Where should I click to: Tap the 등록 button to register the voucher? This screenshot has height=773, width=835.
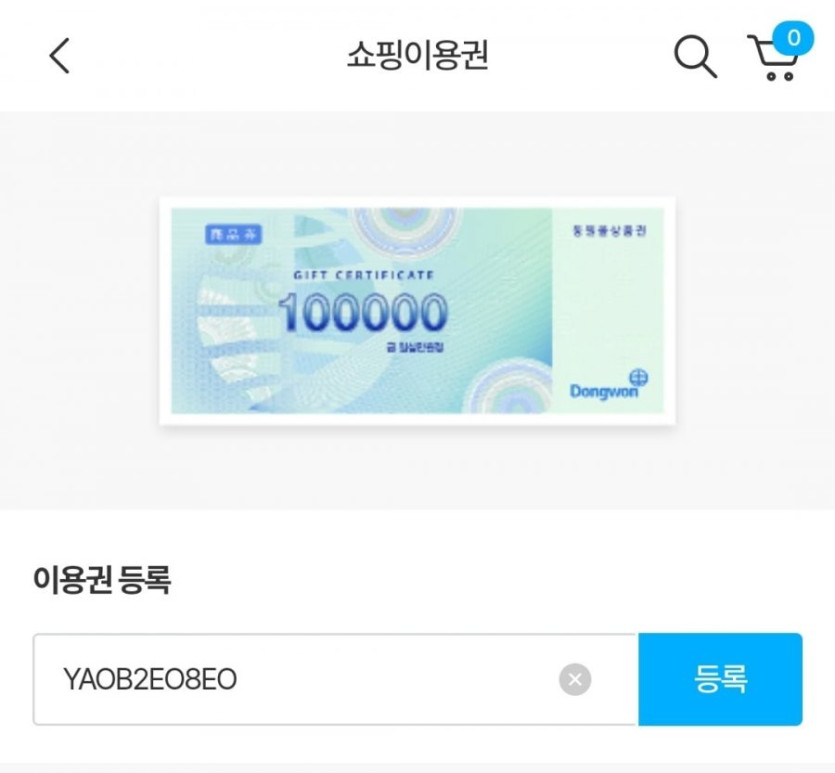pos(720,679)
